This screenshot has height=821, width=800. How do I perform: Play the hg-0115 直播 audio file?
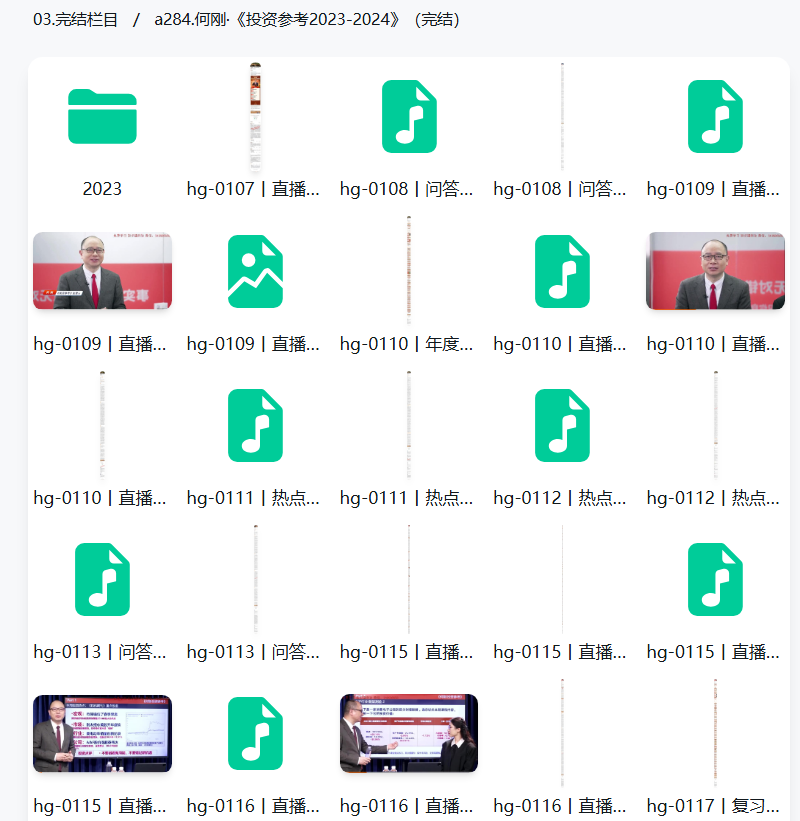coord(715,579)
